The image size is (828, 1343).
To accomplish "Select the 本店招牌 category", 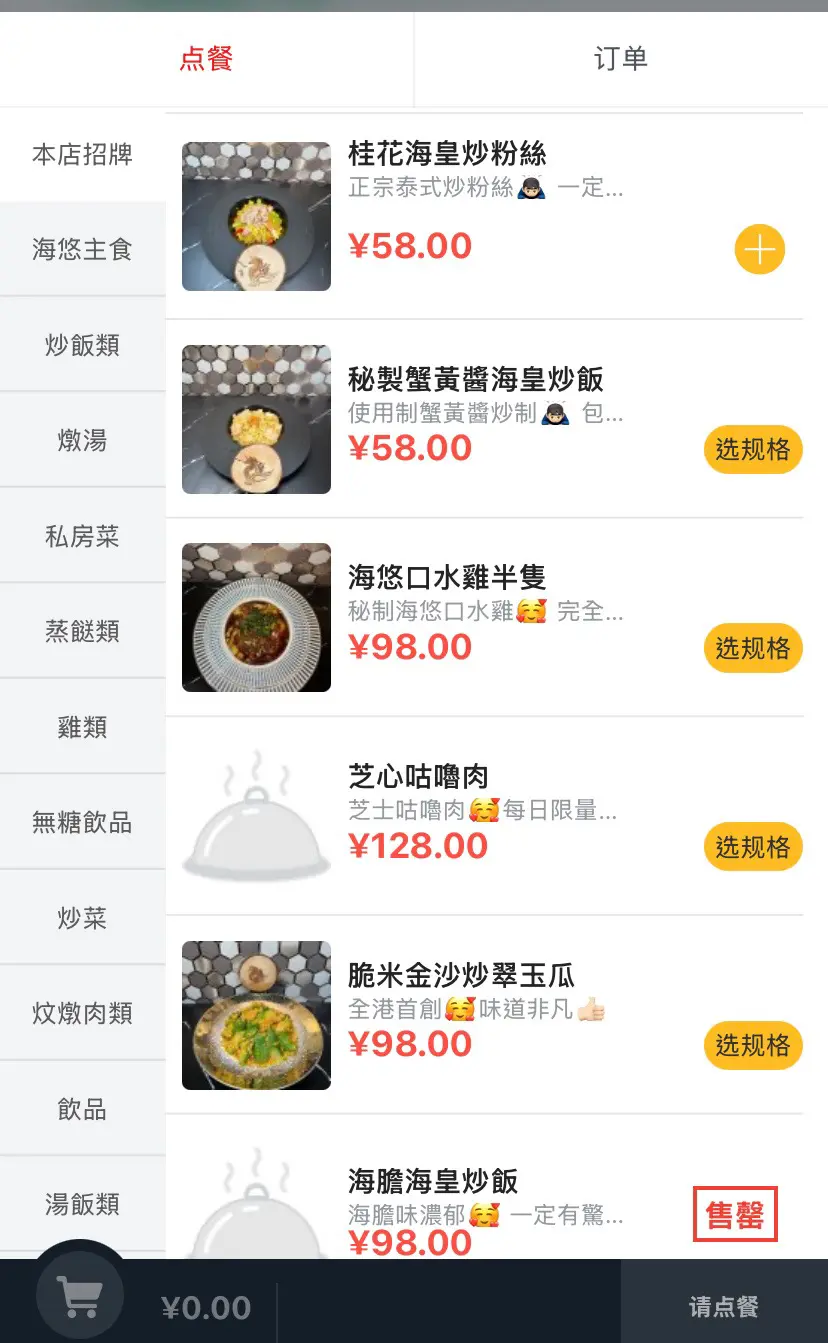I will (82, 154).
